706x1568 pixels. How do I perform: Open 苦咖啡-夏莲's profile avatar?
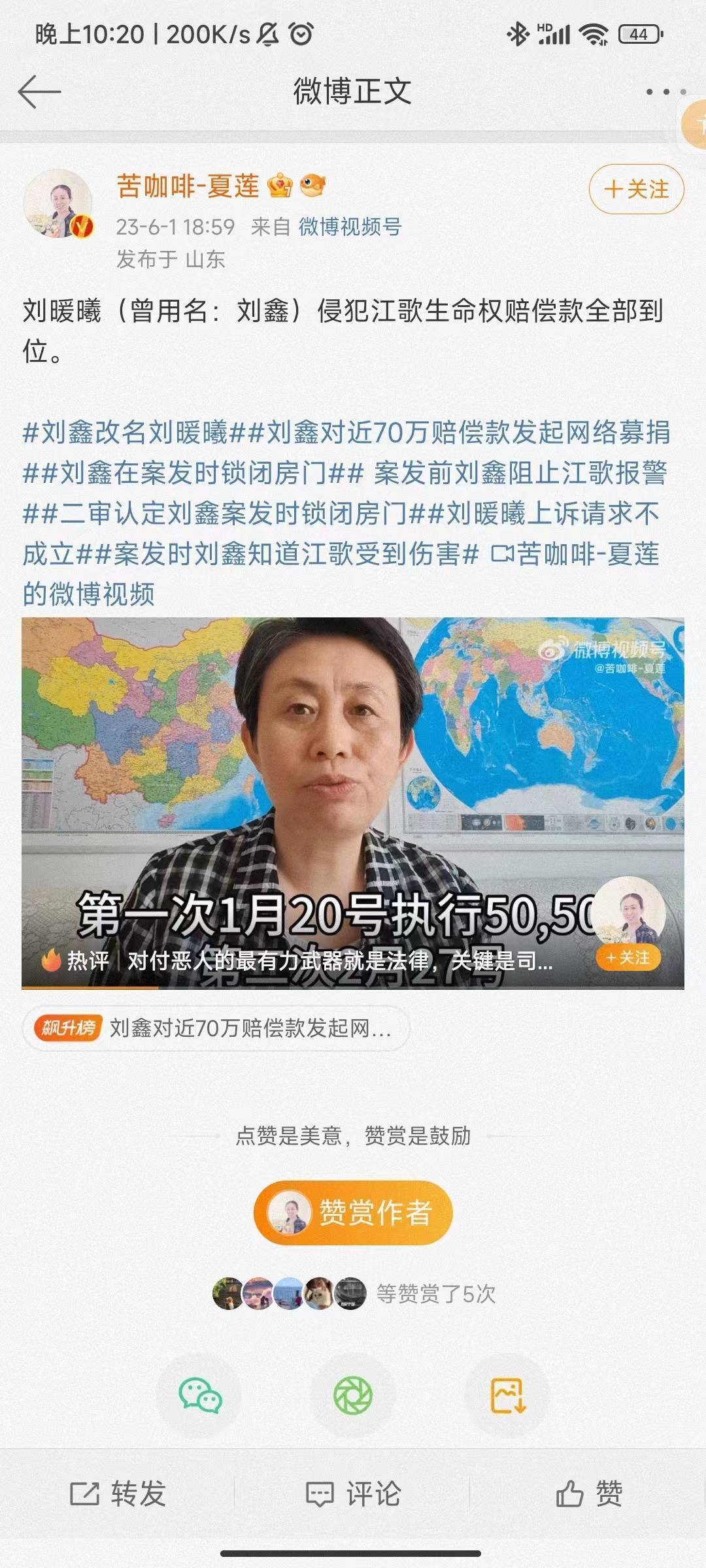tap(59, 204)
